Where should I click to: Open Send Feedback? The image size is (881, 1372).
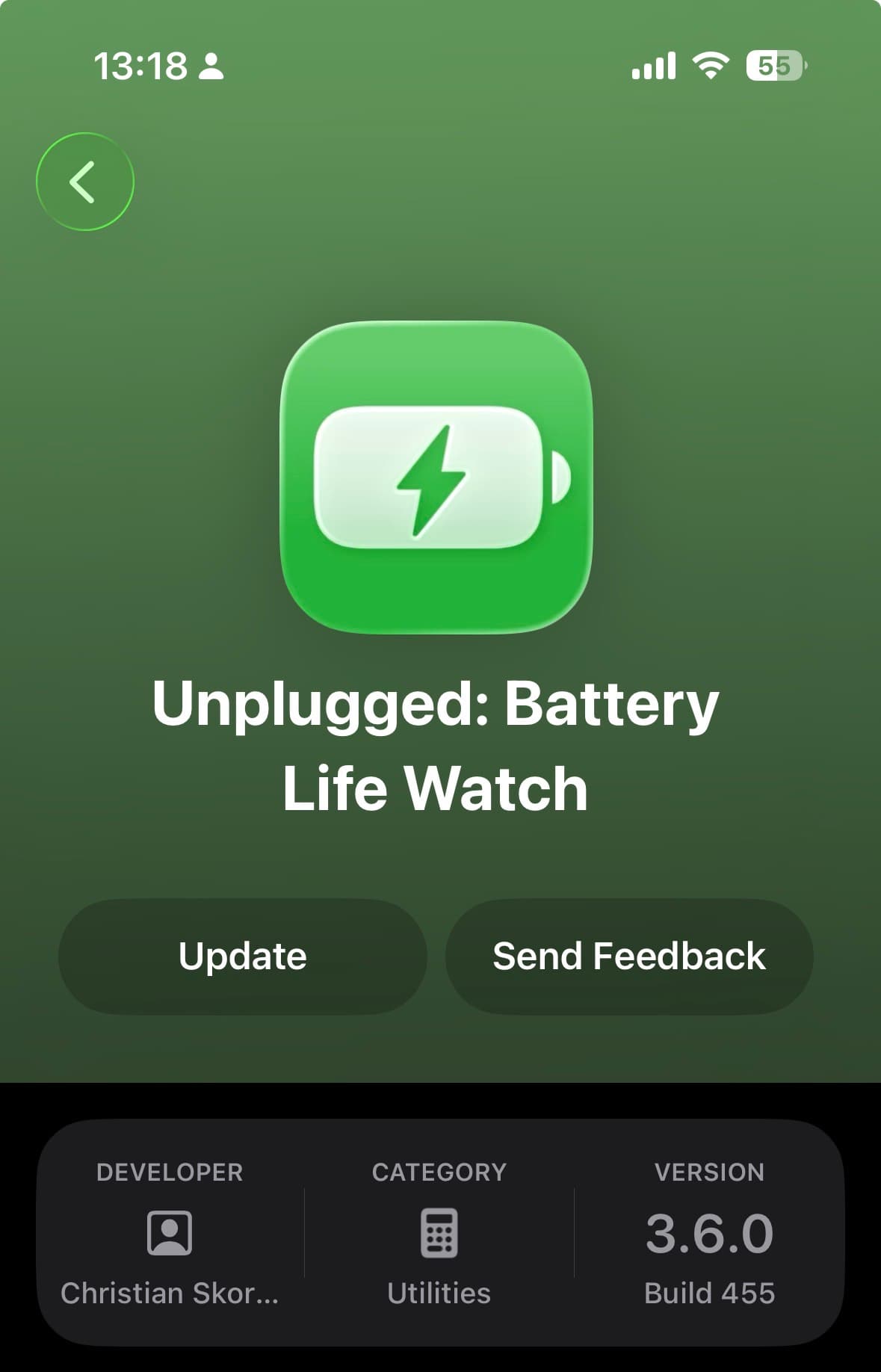(x=629, y=956)
